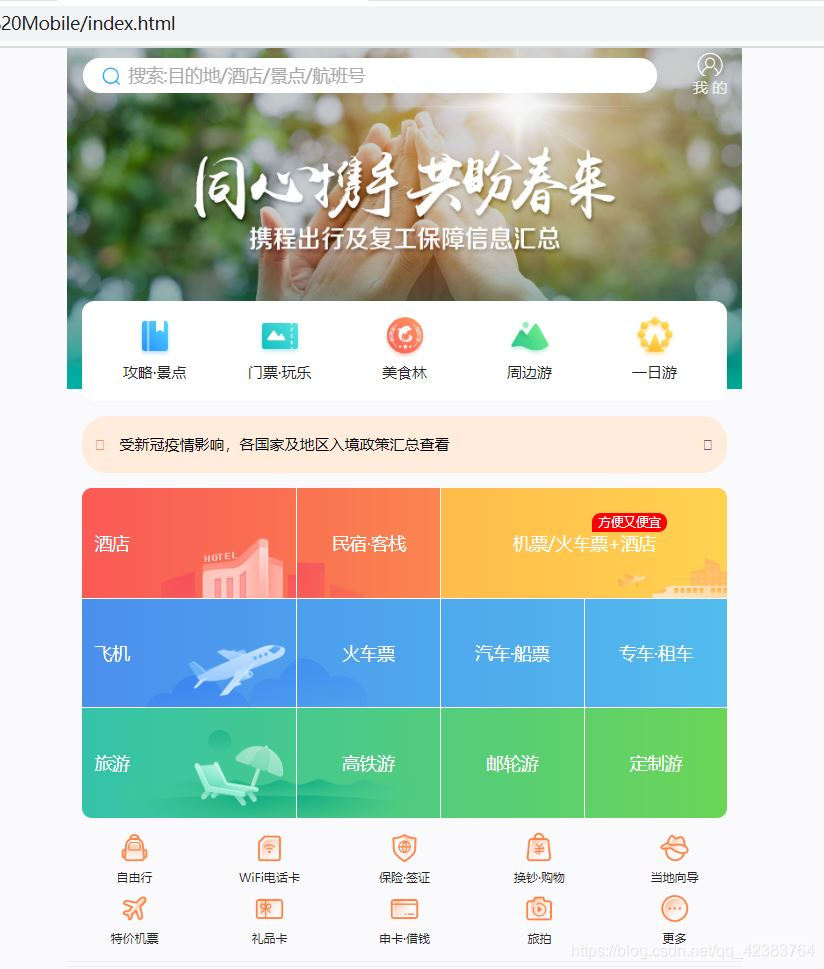
Task: Open 美食林 food section
Action: coord(404,349)
